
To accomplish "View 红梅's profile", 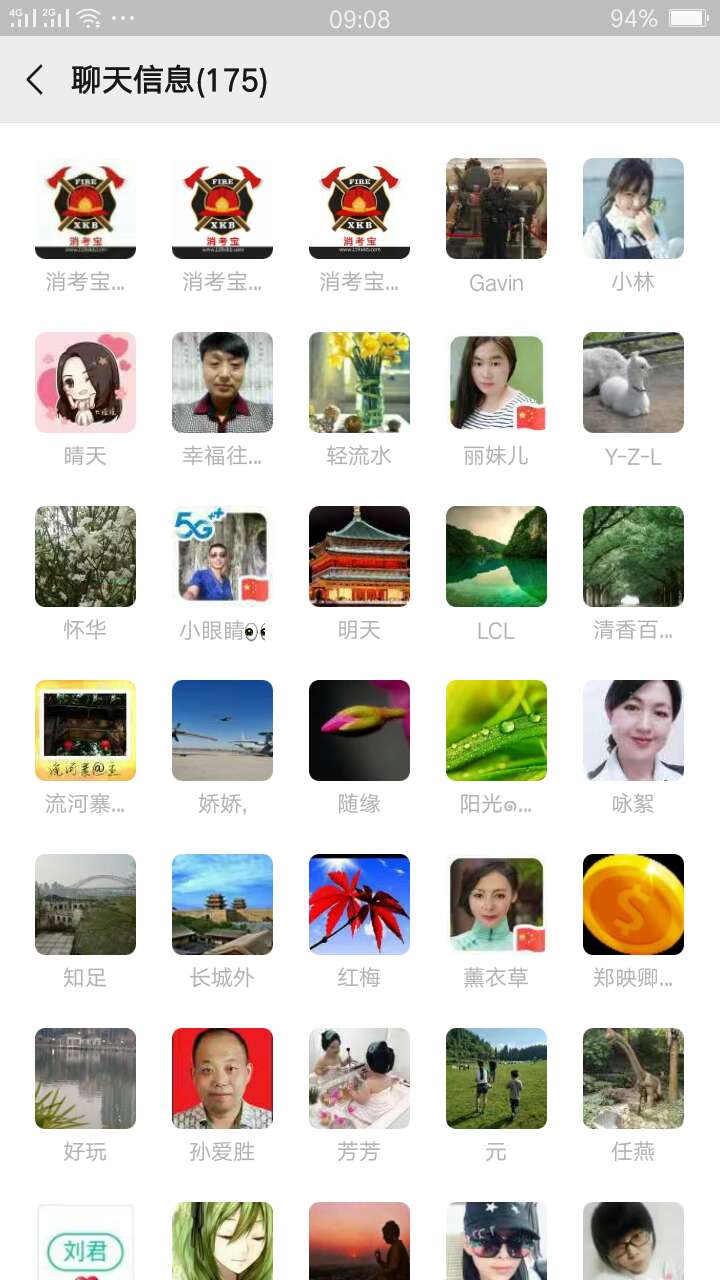I will 359,905.
